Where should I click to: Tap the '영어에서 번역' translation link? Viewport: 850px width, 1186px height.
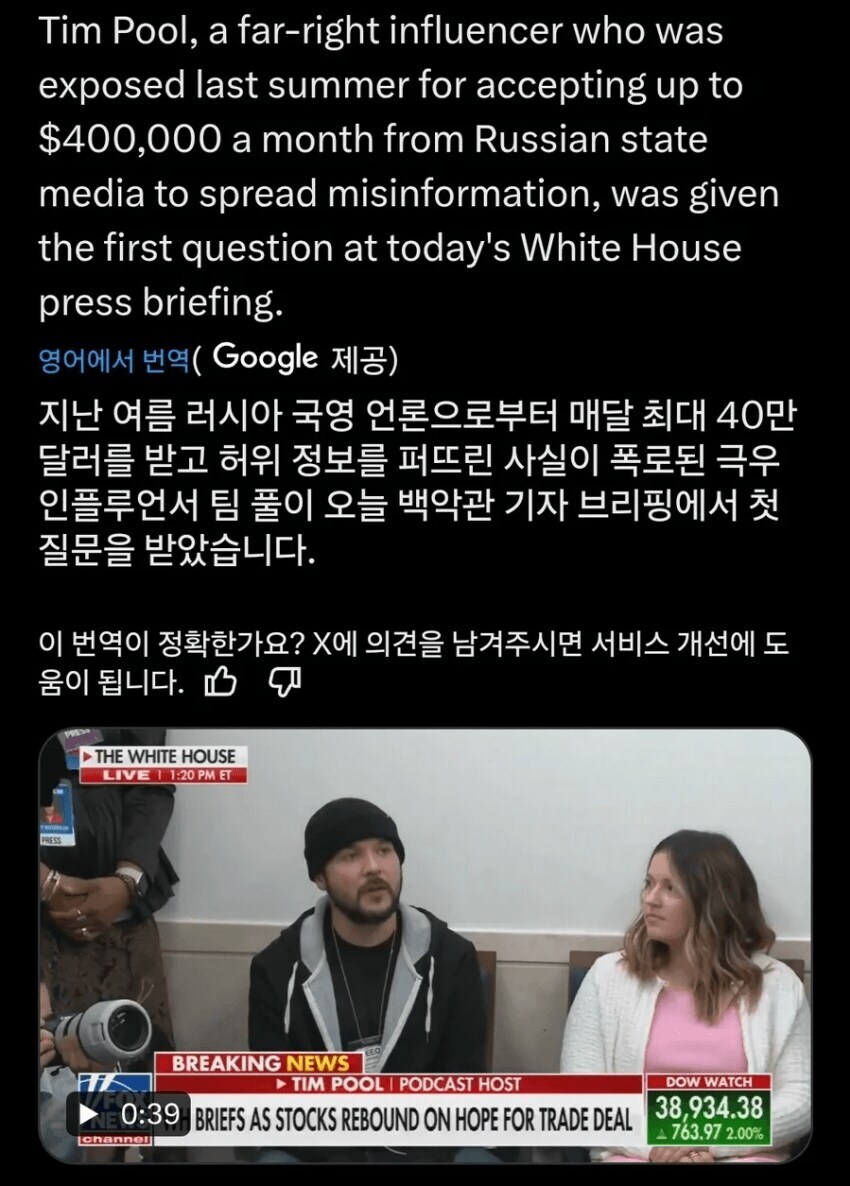click(x=113, y=360)
